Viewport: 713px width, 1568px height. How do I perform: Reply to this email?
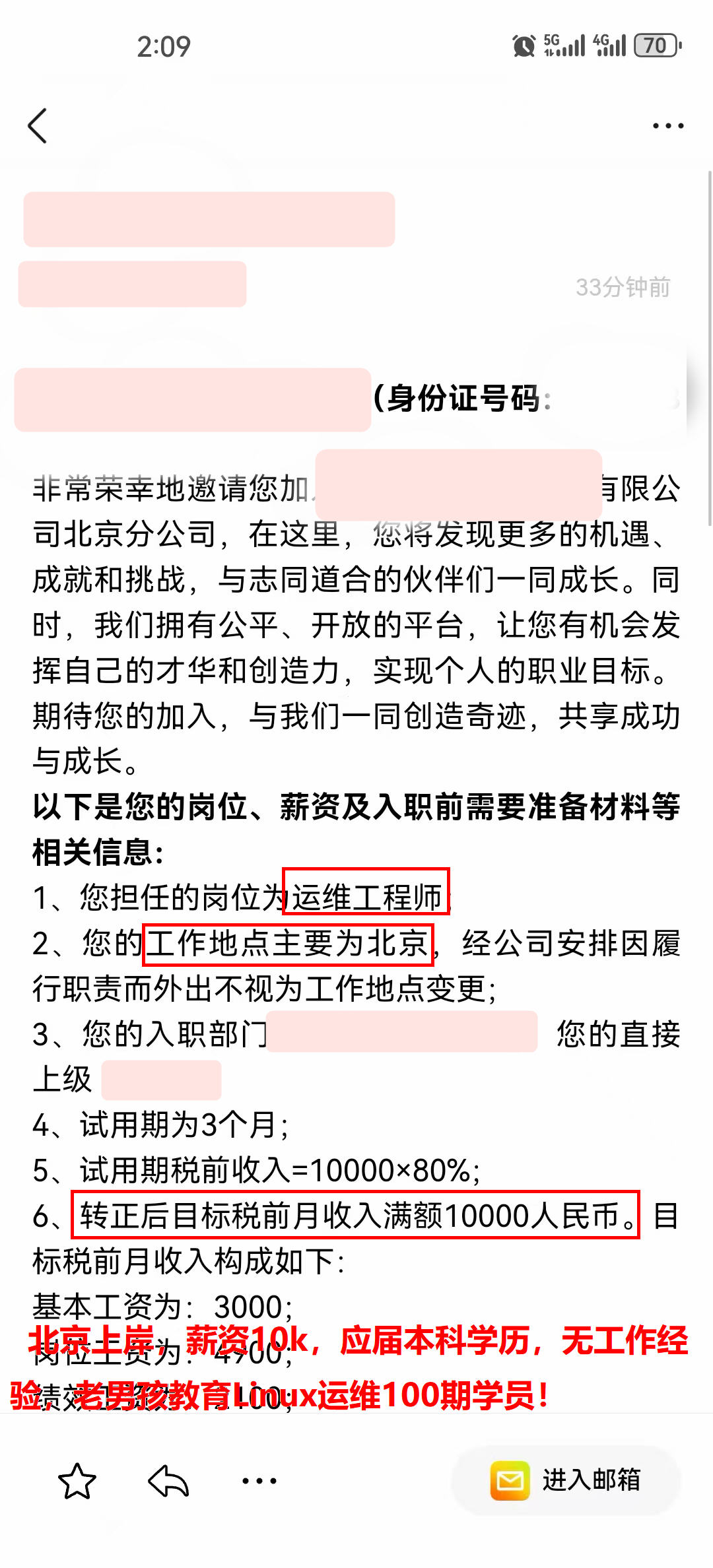pos(168,1481)
